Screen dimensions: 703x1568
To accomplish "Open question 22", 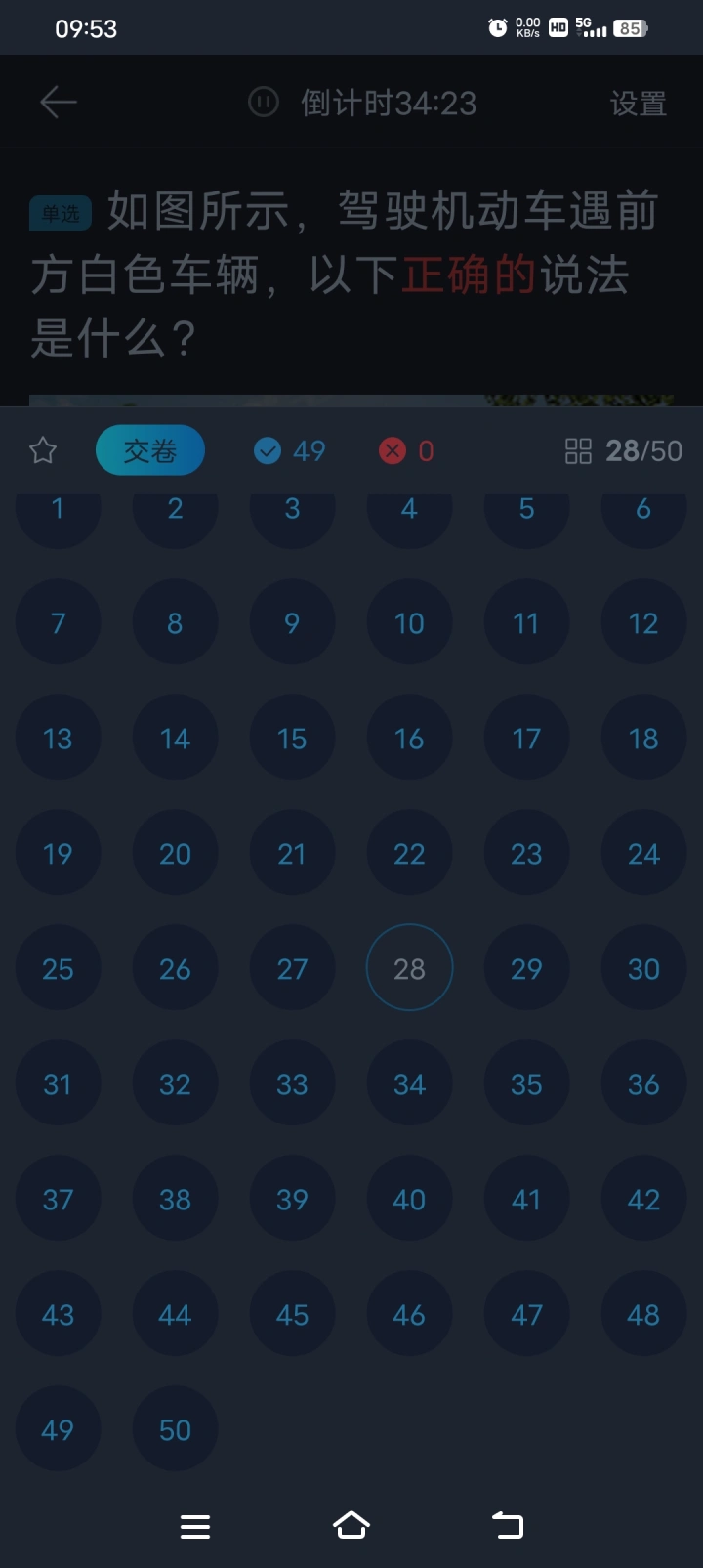I will 409,854.
